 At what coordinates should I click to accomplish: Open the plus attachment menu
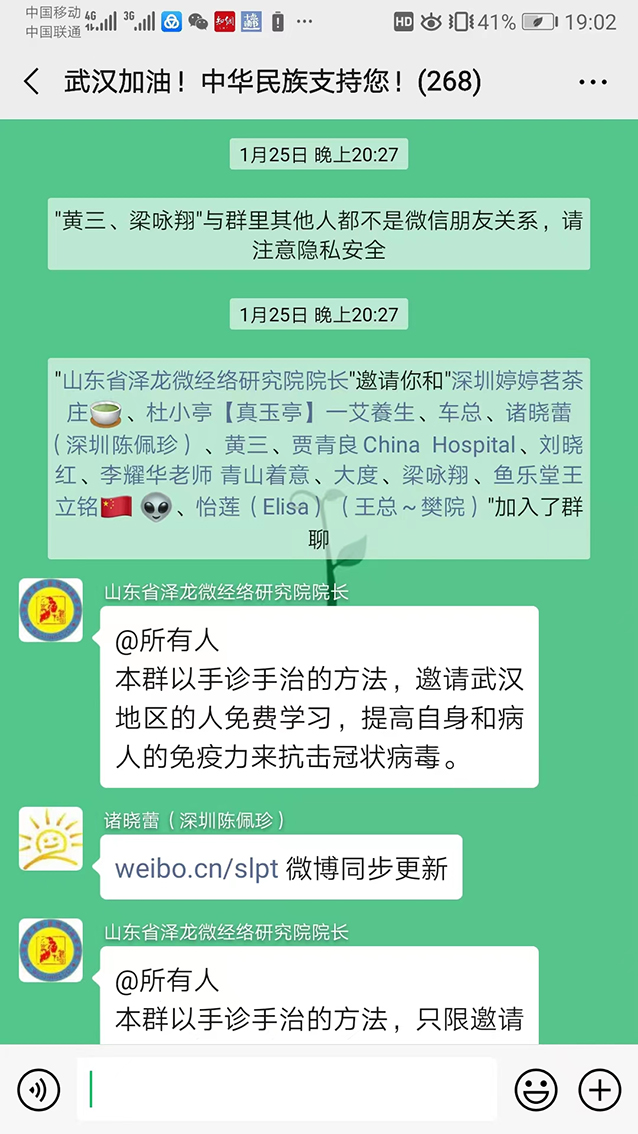tap(599, 1089)
